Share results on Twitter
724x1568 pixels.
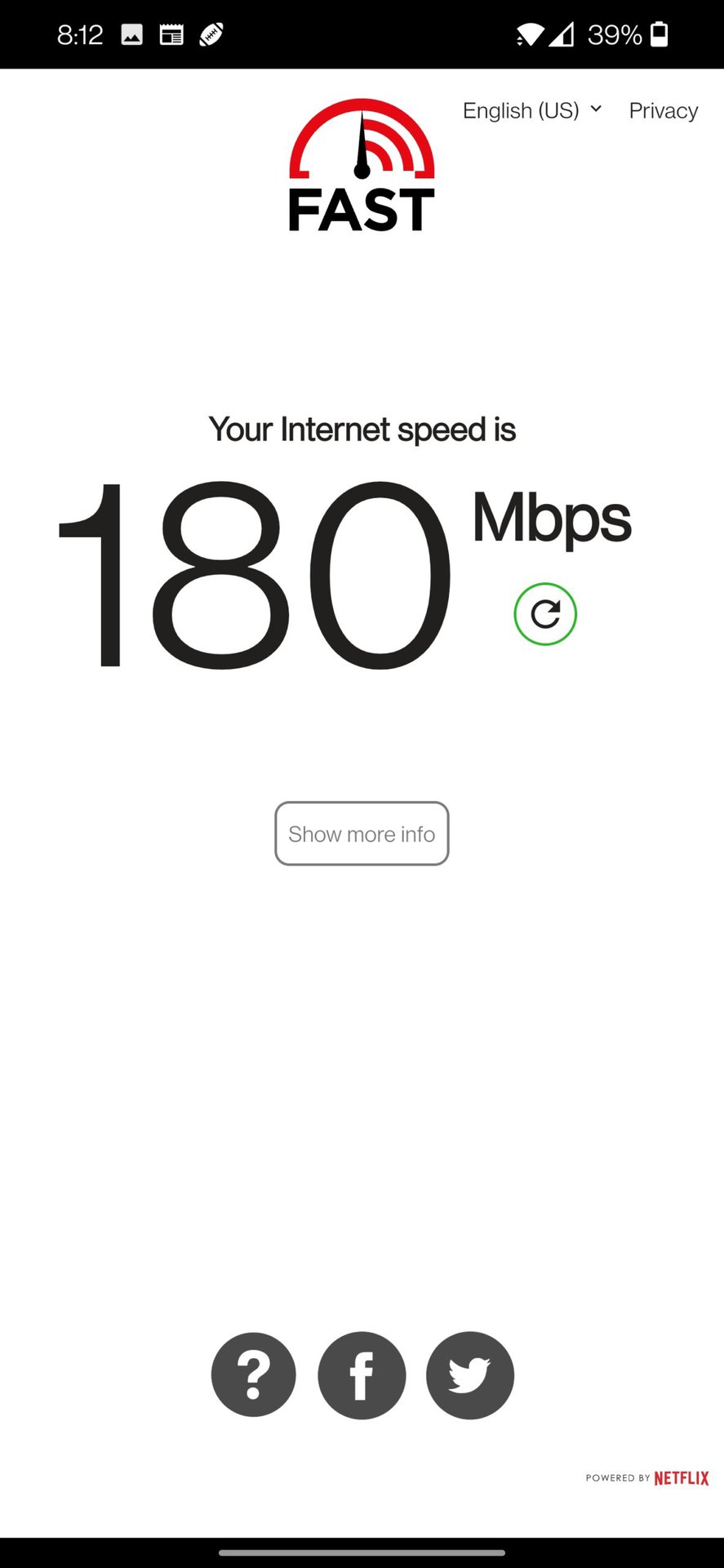click(470, 1375)
